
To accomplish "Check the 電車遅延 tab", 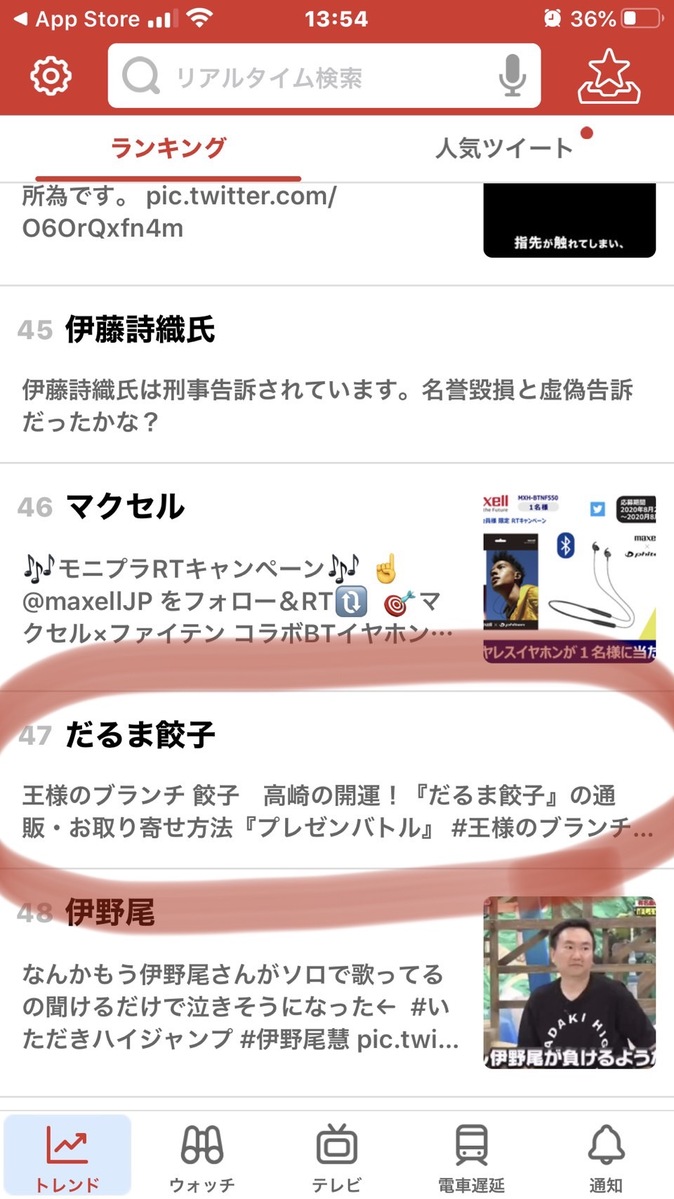I will point(471,1155).
